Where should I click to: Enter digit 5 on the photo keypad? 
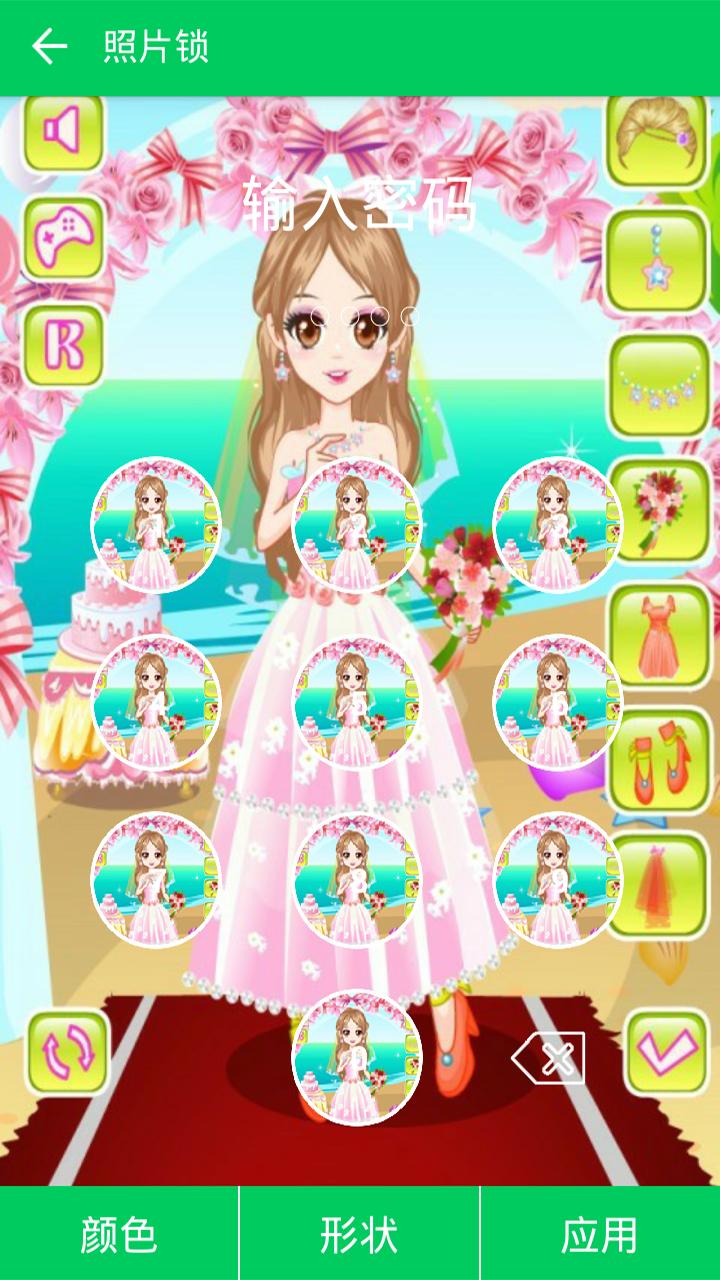pyautogui.click(x=357, y=702)
